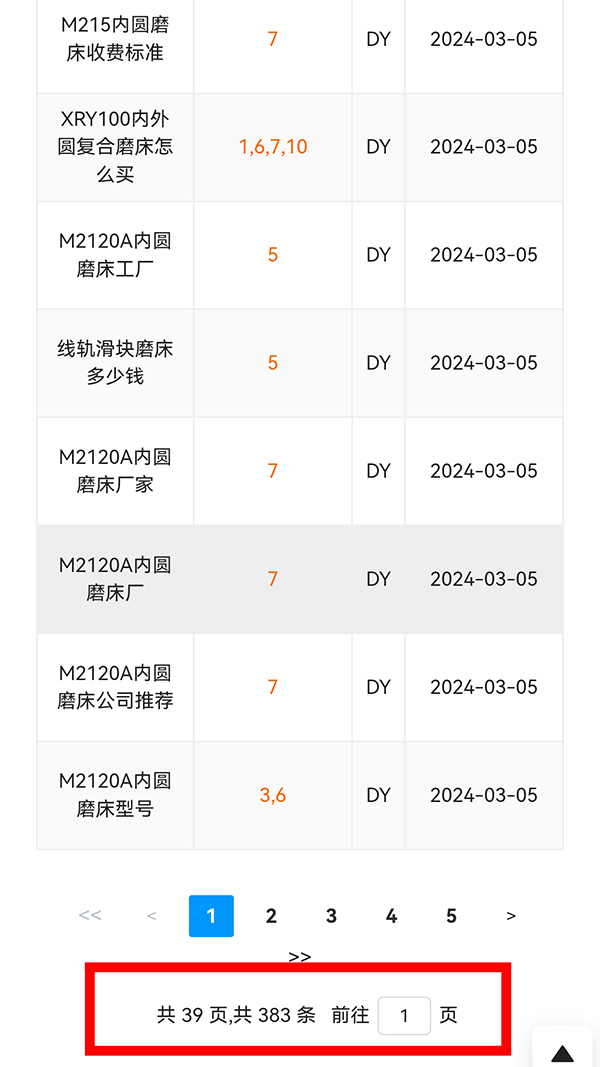Go to page 2 of results
This screenshot has width=600, height=1067.
(x=271, y=916)
